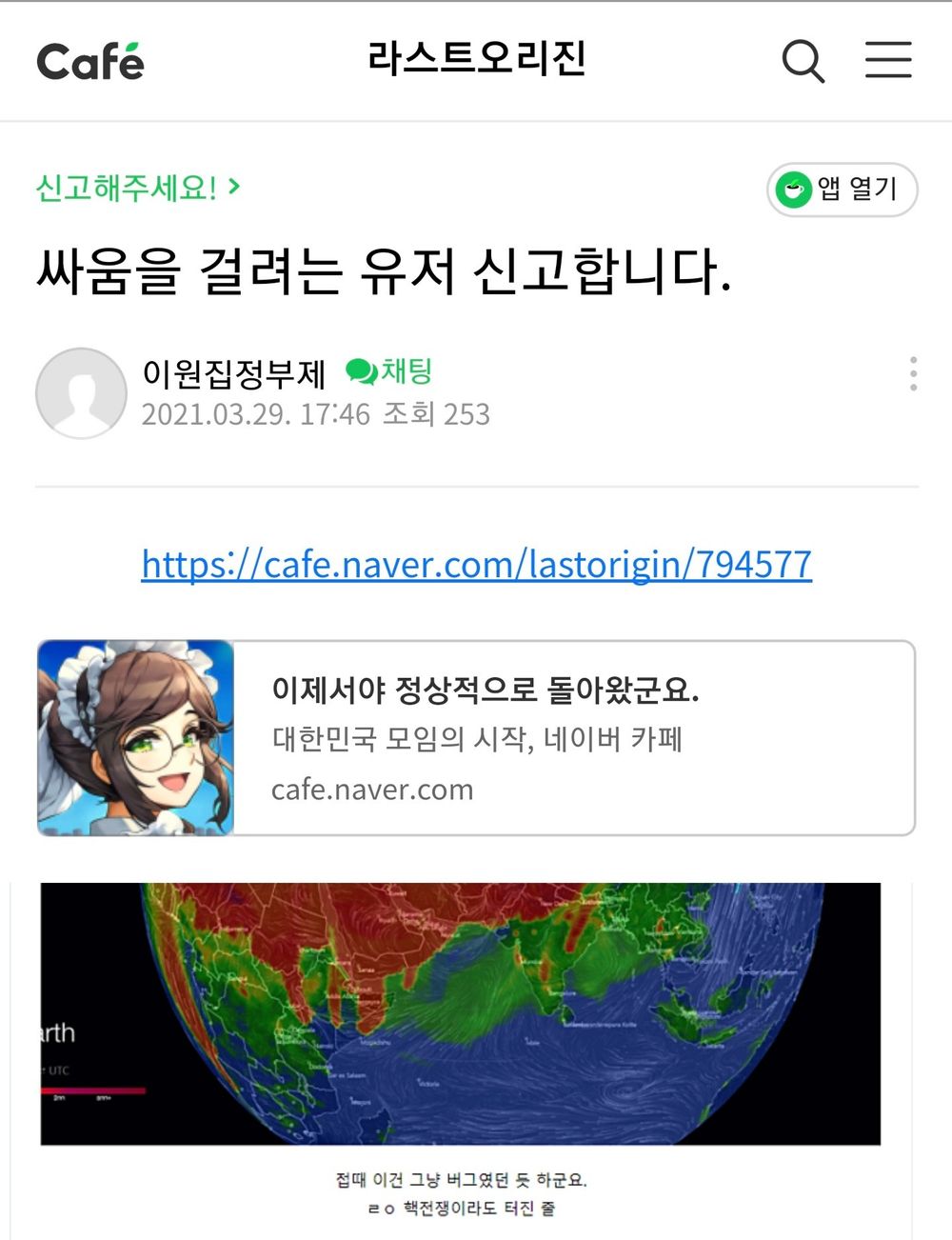Start 채팅 with the author

tap(390, 370)
